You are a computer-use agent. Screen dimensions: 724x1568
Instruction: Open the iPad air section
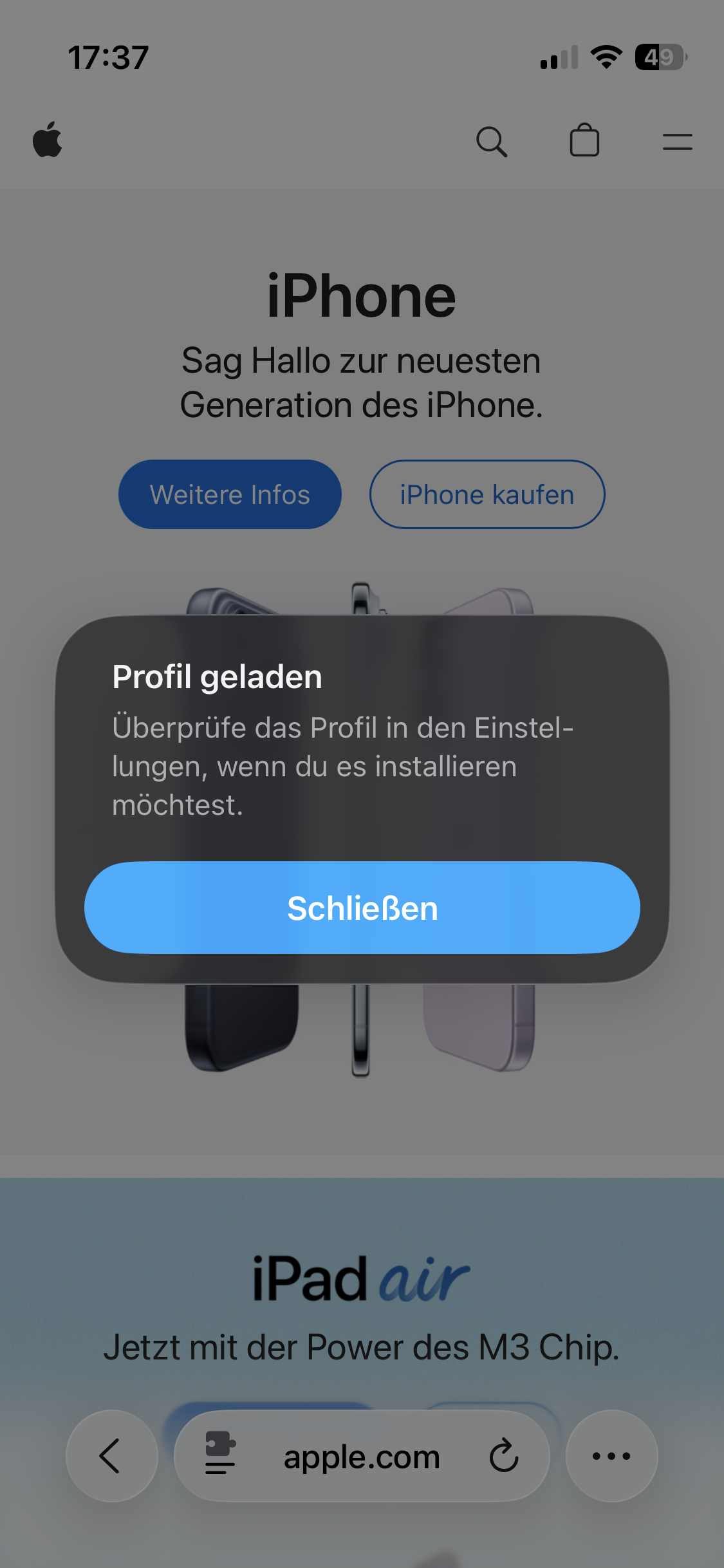point(362,1277)
